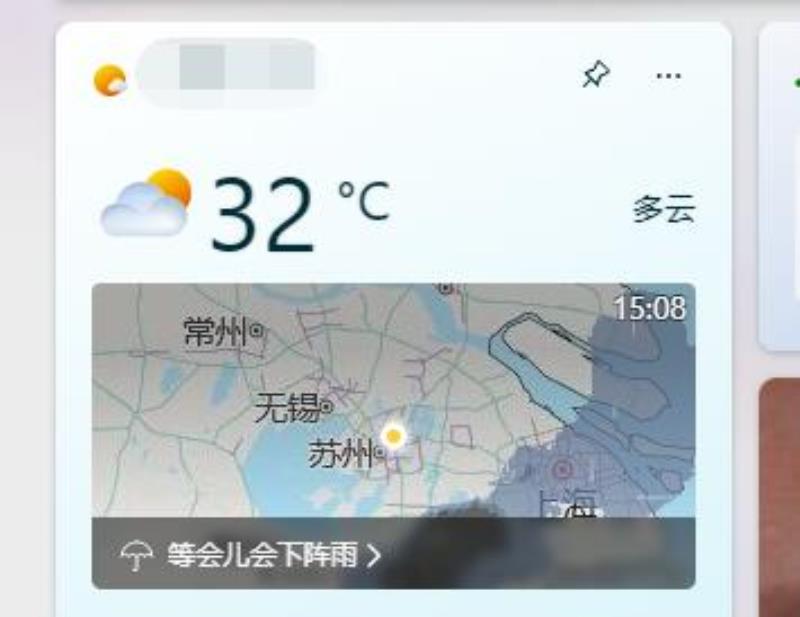Open the weather widget's more options menu
The height and width of the screenshot is (617, 800).
coord(668,76)
